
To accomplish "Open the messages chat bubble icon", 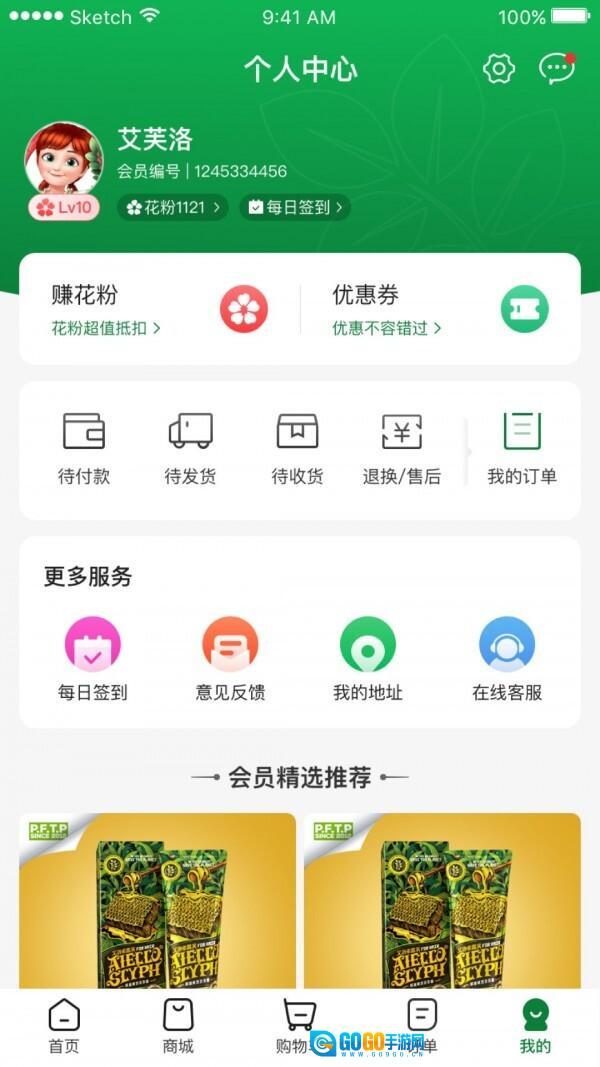I will pos(556,69).
